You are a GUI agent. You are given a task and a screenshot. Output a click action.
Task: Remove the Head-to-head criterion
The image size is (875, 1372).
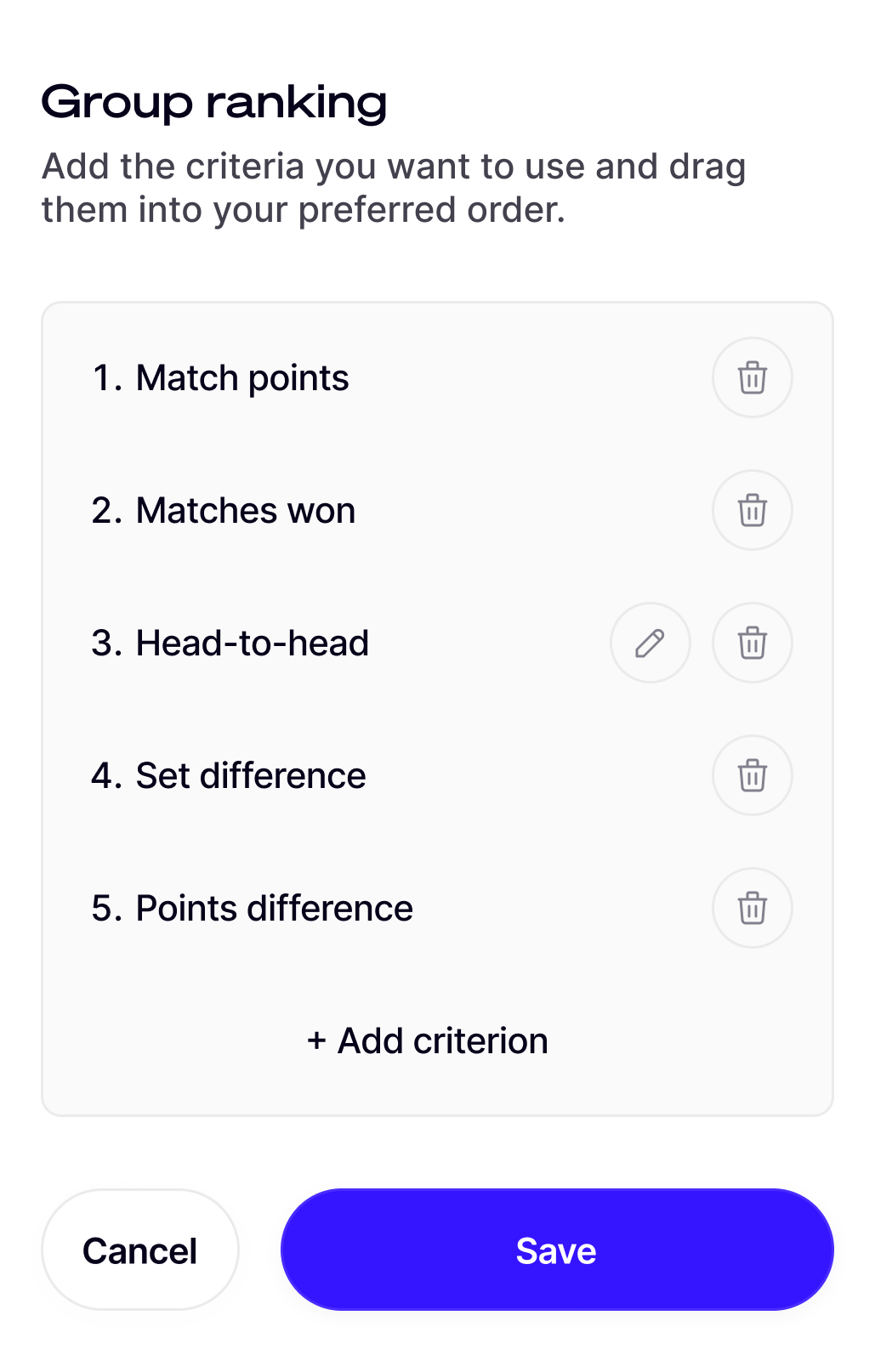752,643
